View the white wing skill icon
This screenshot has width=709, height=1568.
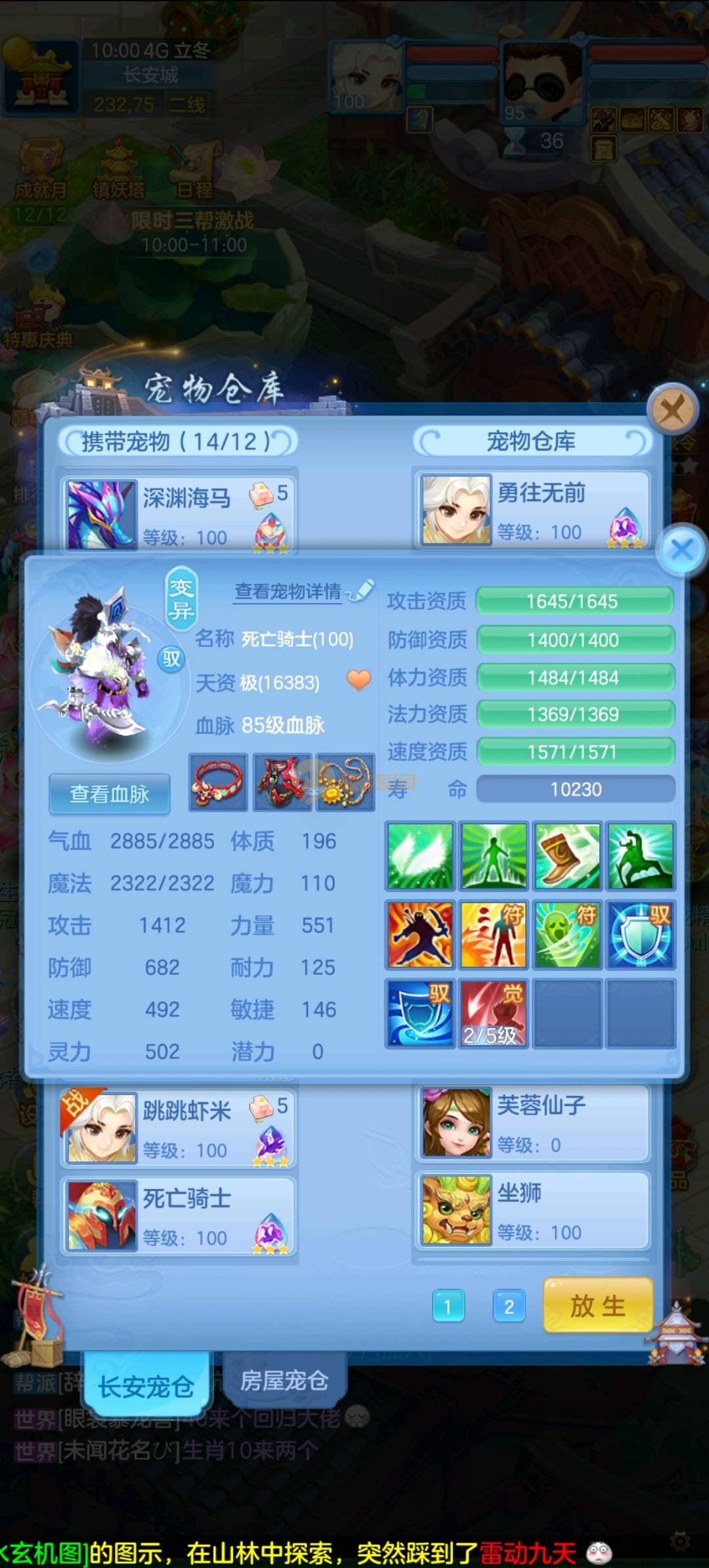tap(420, 856)
